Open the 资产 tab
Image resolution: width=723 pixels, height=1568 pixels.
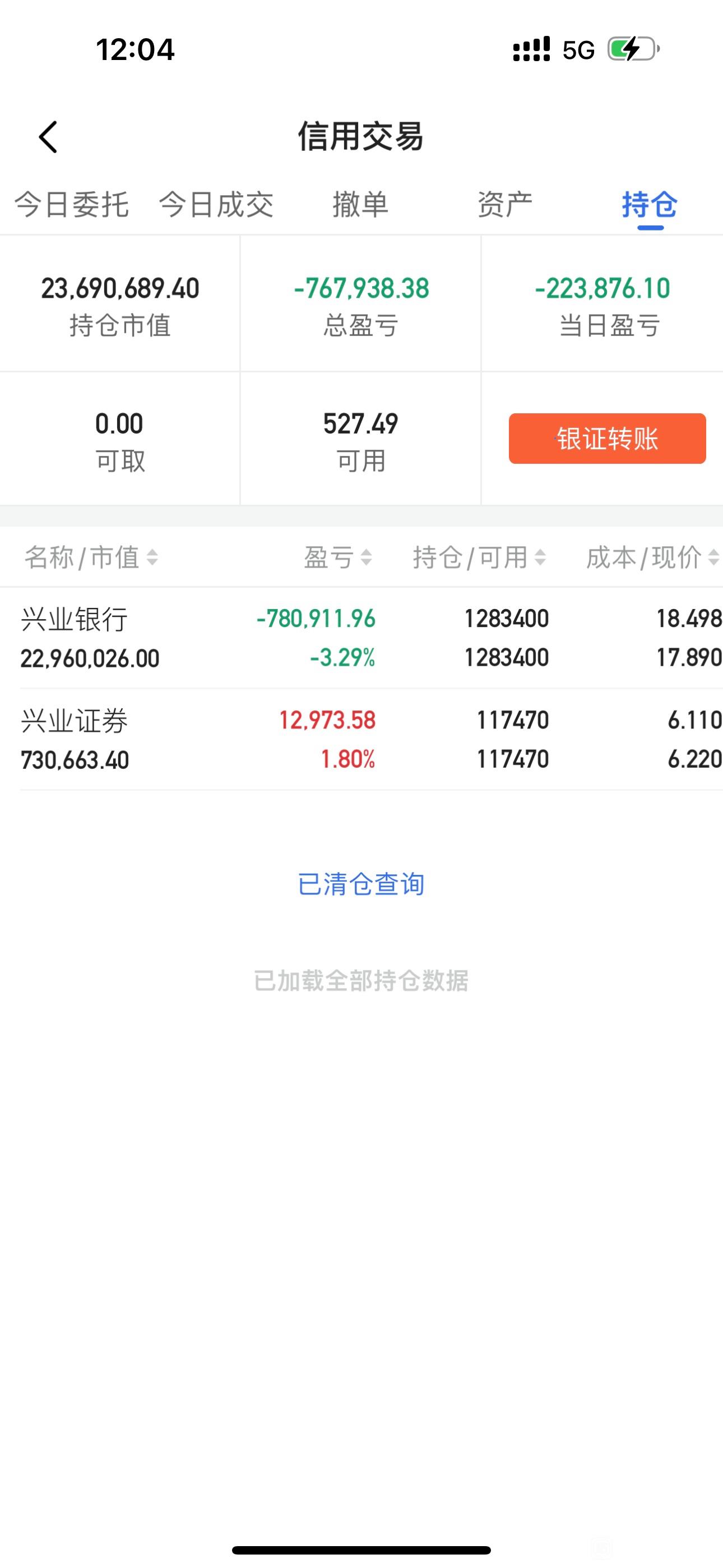504,204
